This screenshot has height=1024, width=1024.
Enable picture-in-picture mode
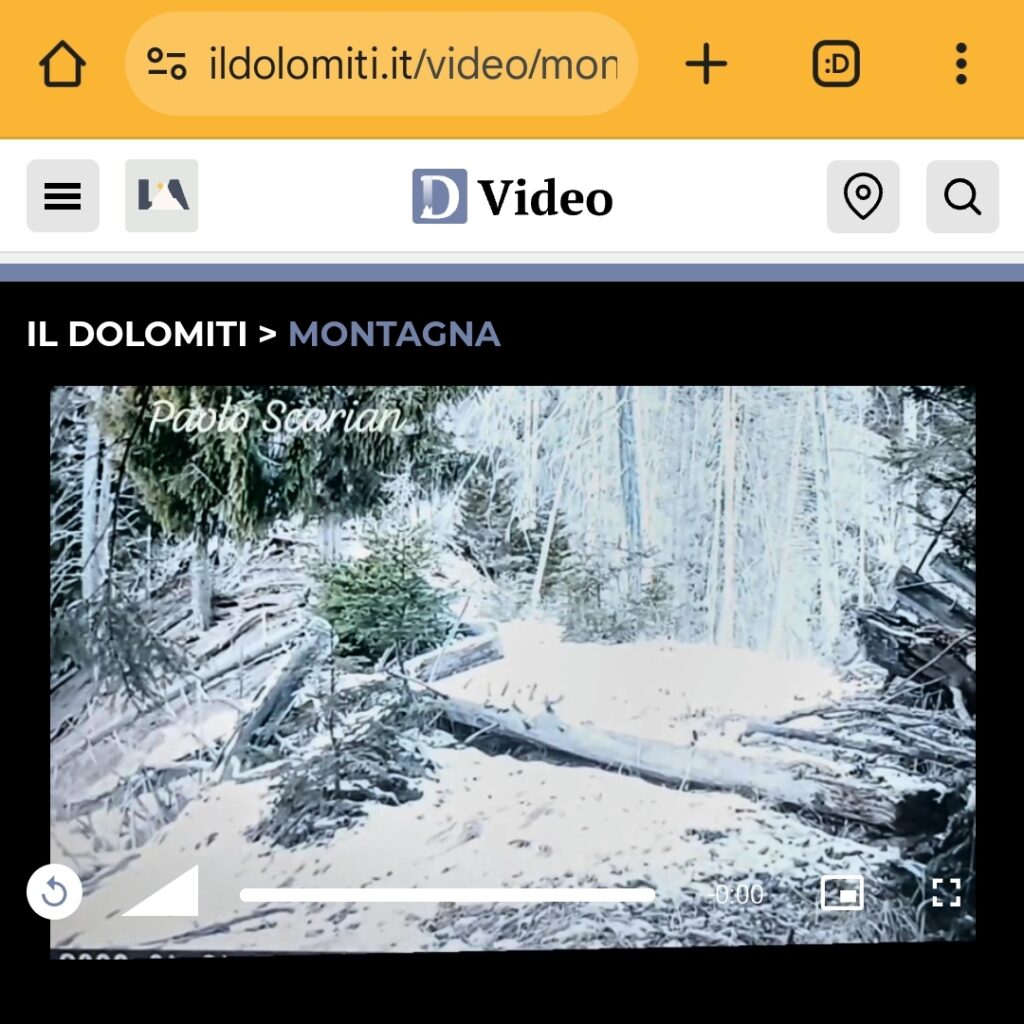coord(842,892)
